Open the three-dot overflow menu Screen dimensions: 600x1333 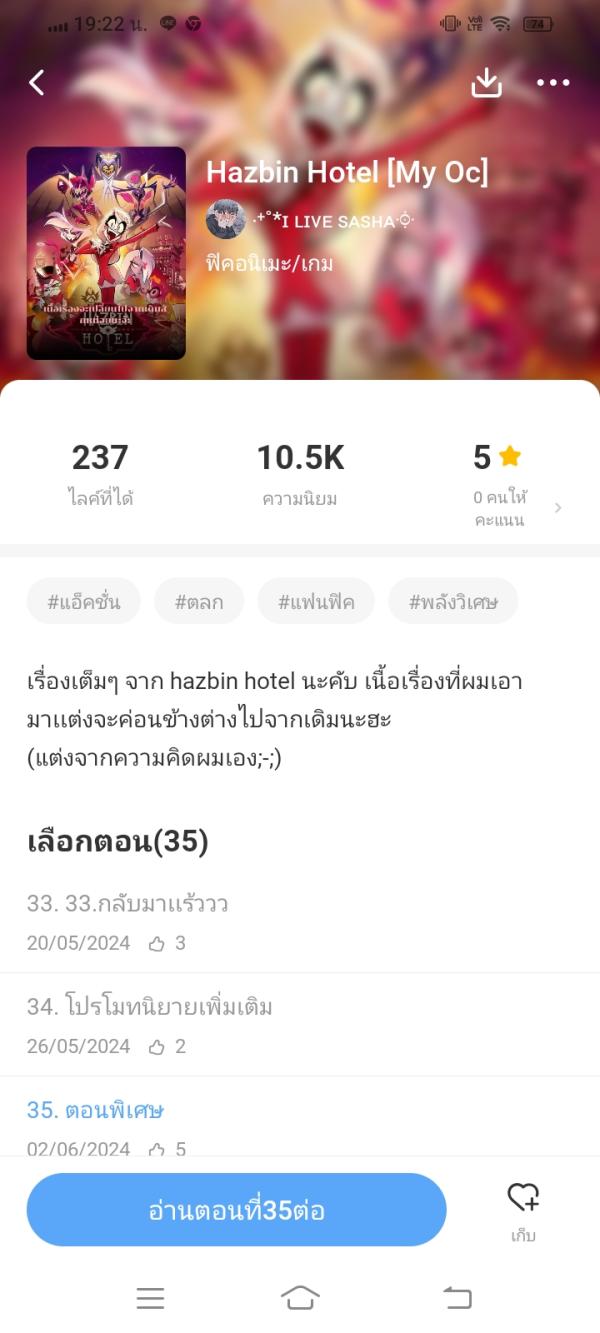point(553,83)
